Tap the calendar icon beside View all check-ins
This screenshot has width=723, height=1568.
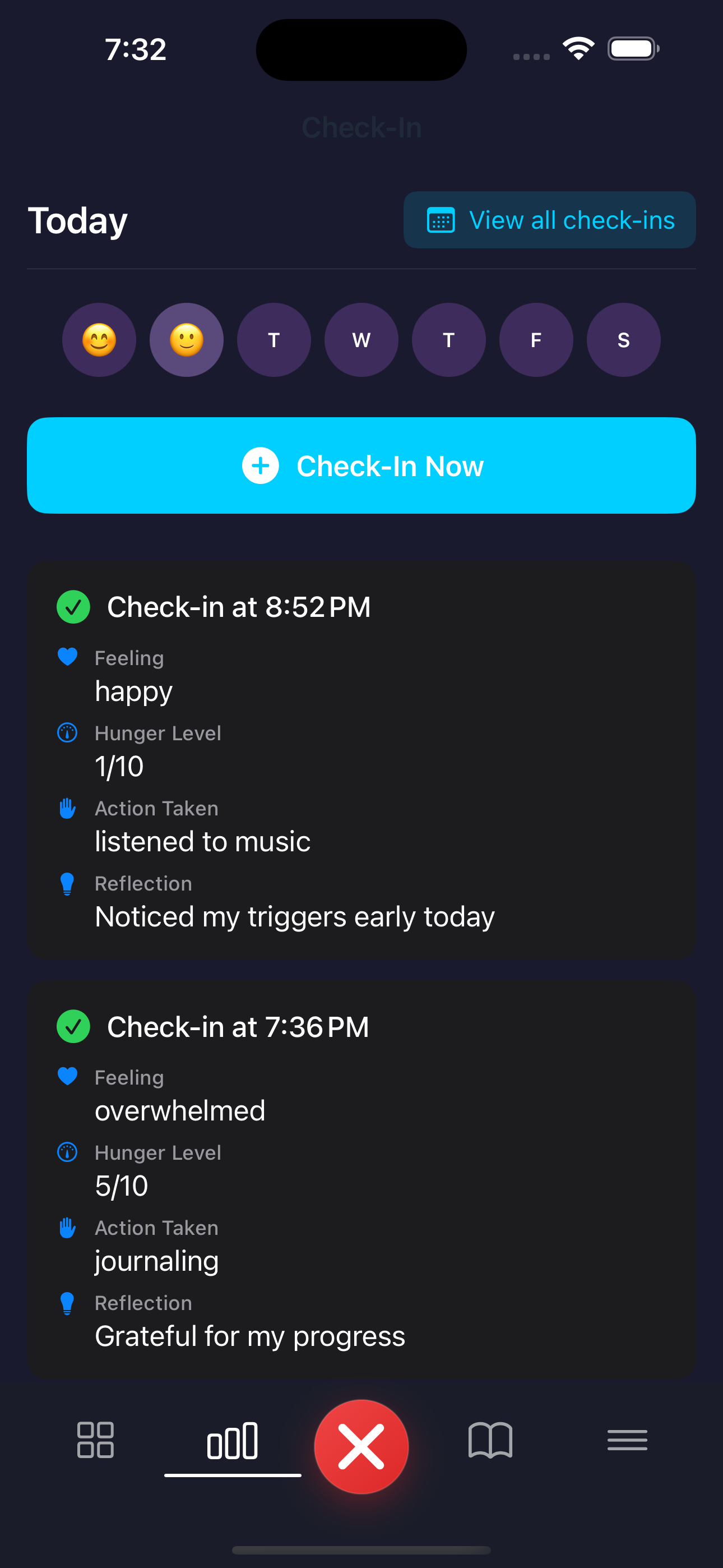(x=442, y=220)
